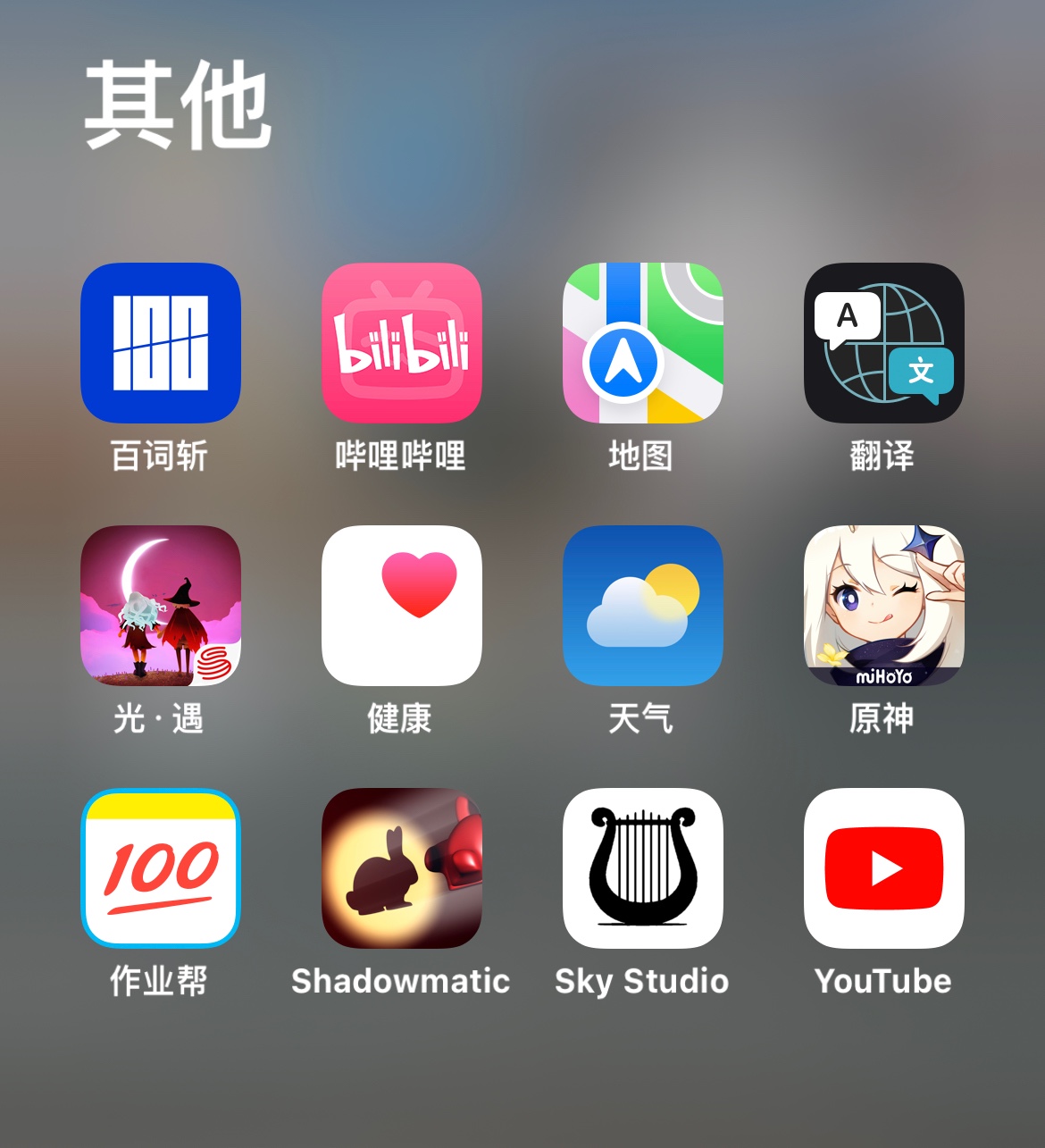The height and width of the screenshot is (1148, 1045).
Task: Launch the 翻译 translate app
Action: pos(884,343)
